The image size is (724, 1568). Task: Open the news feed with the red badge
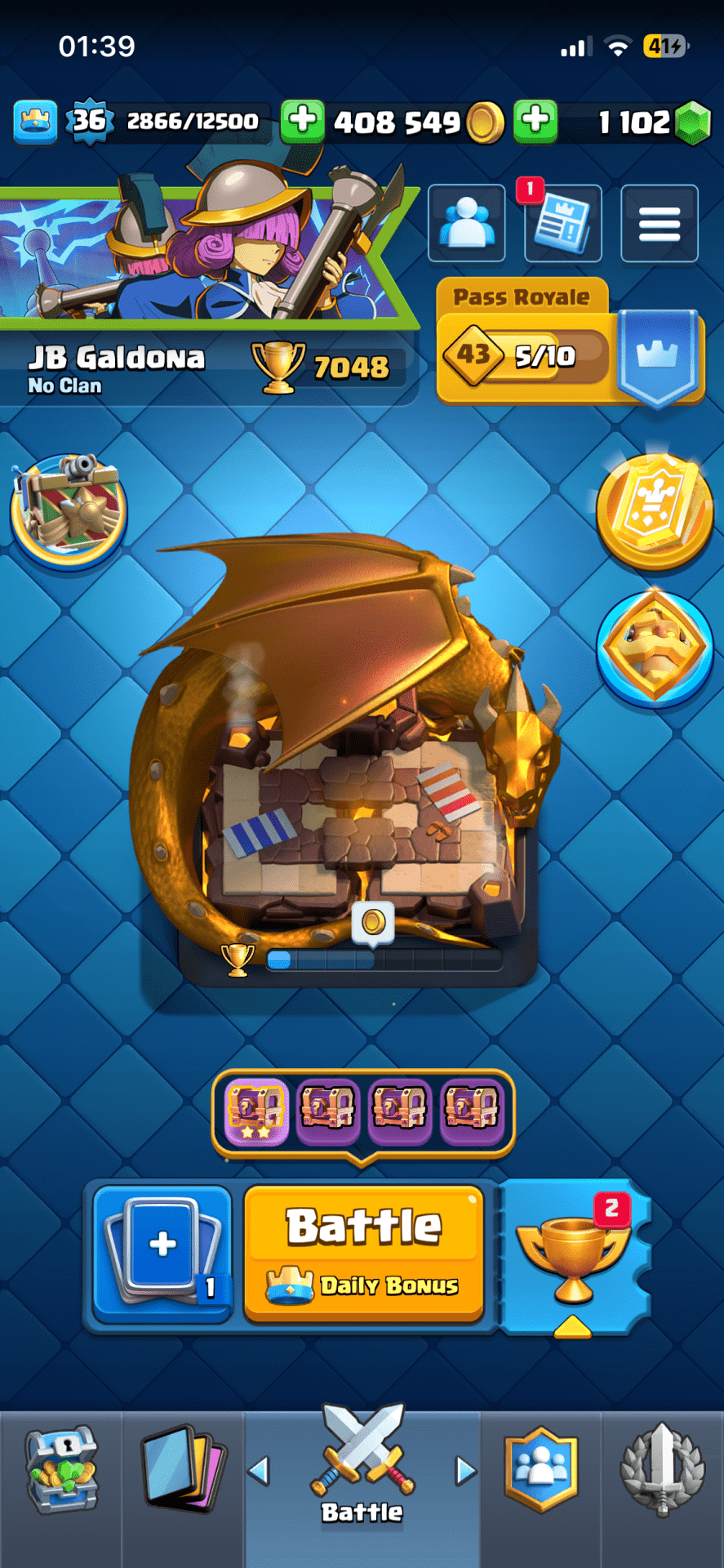tap(562, 223)
